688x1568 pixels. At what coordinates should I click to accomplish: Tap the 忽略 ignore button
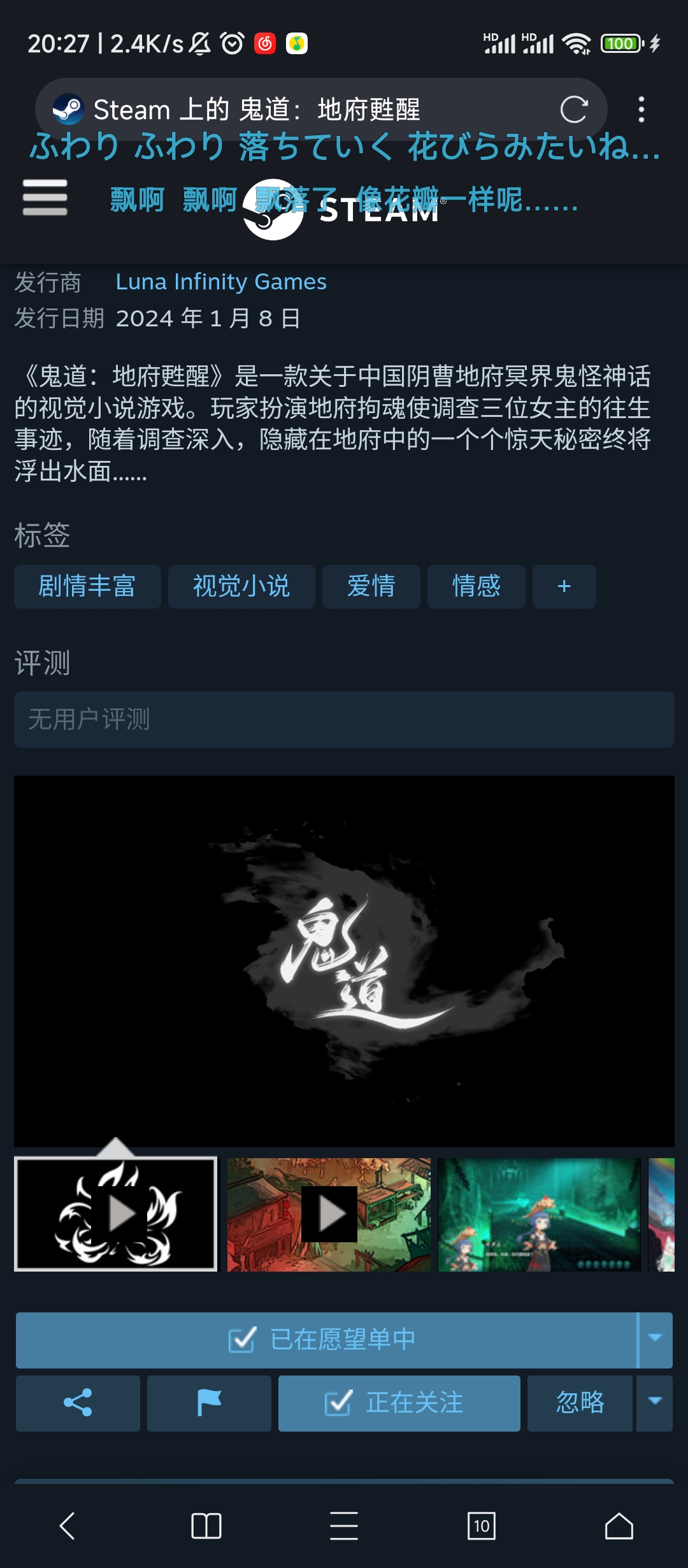tap(580, 1403)
